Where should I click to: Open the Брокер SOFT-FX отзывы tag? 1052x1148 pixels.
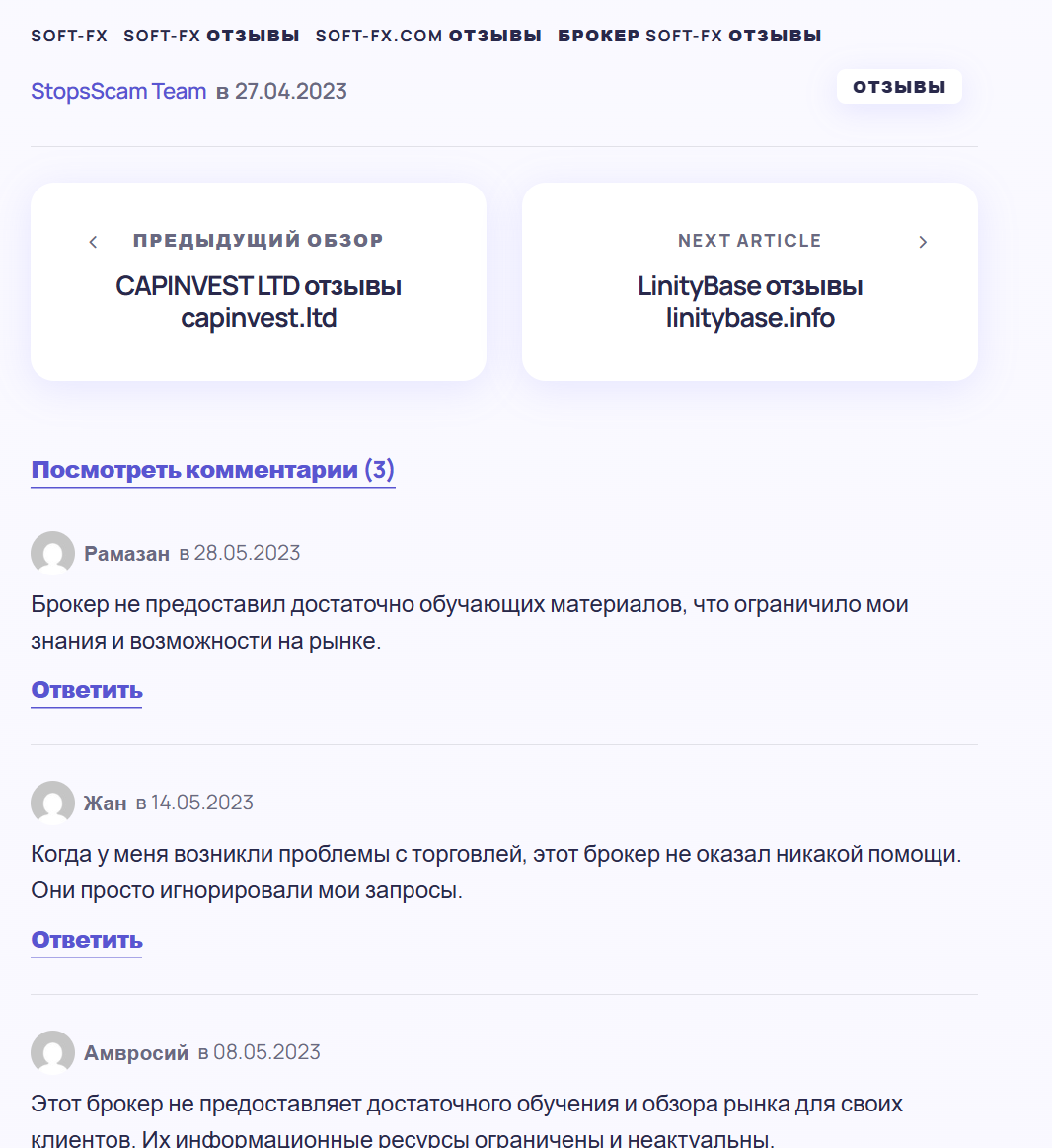689,36
